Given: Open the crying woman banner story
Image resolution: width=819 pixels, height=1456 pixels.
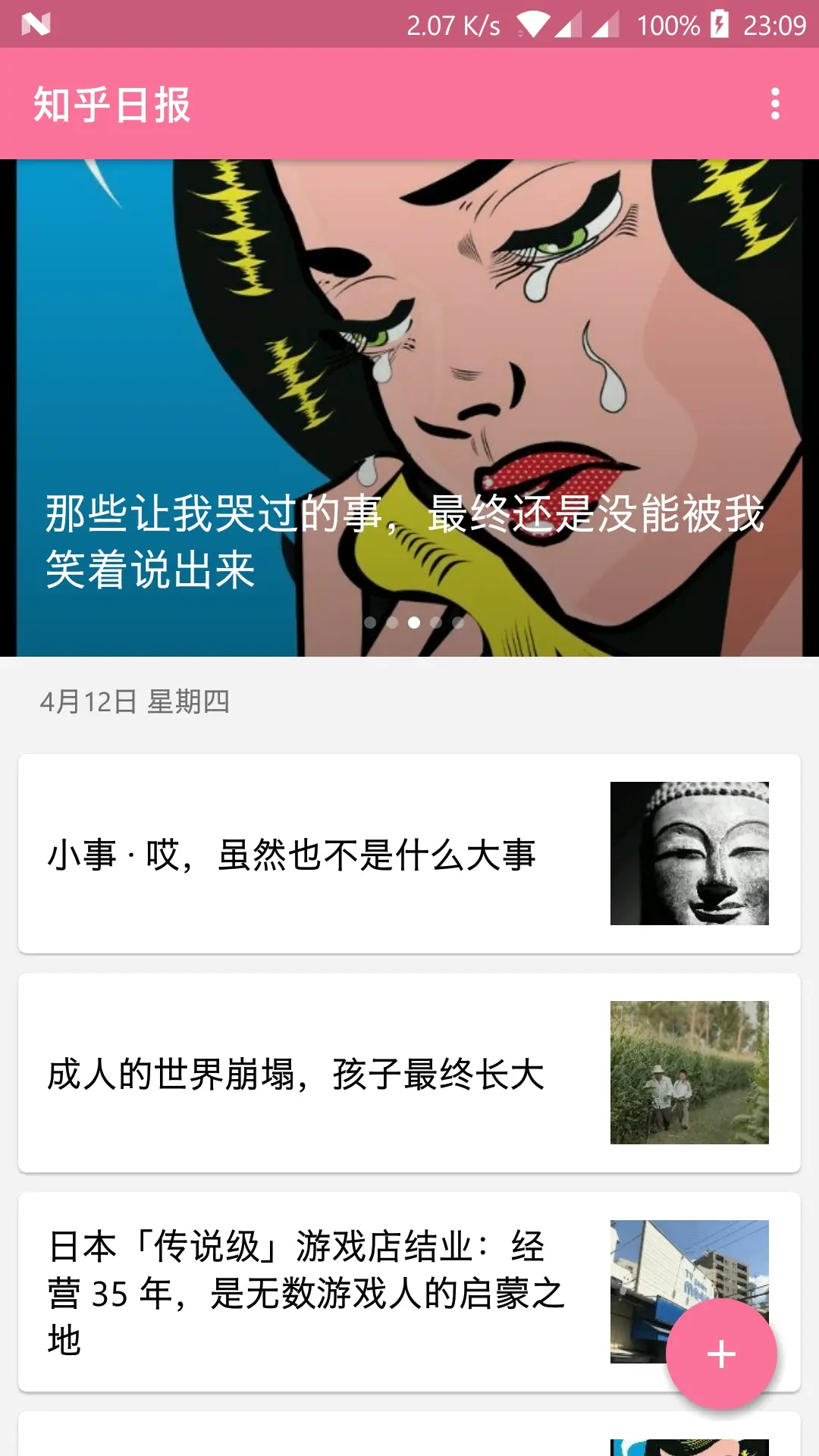Looking at the screenshot, I should [x=409, y=408].
